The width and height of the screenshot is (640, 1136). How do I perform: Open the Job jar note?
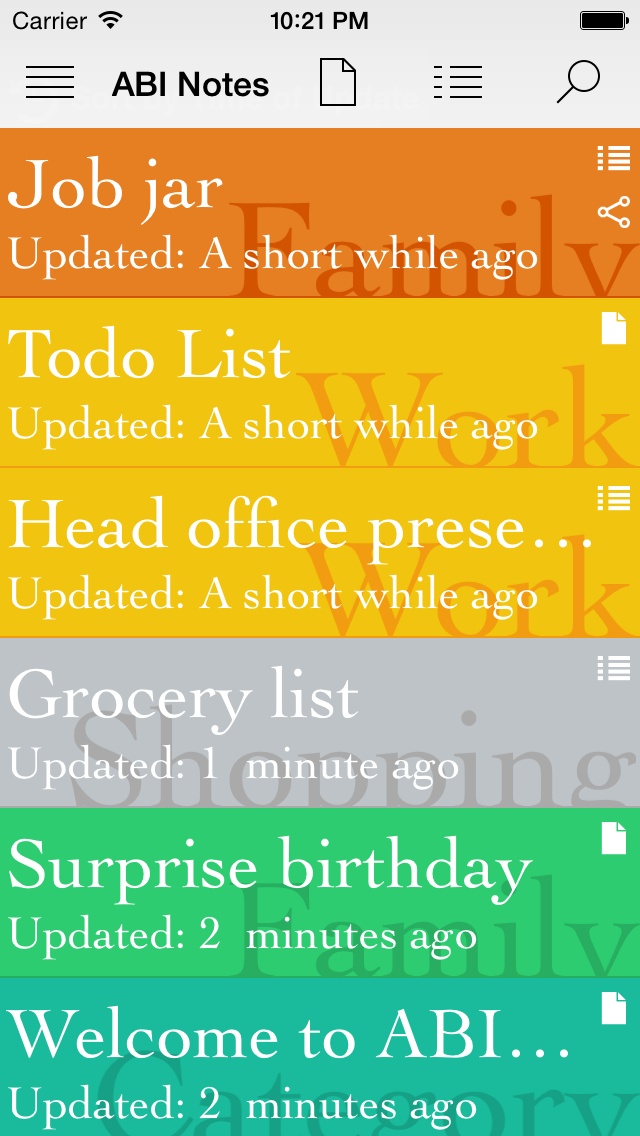[320, 213]
